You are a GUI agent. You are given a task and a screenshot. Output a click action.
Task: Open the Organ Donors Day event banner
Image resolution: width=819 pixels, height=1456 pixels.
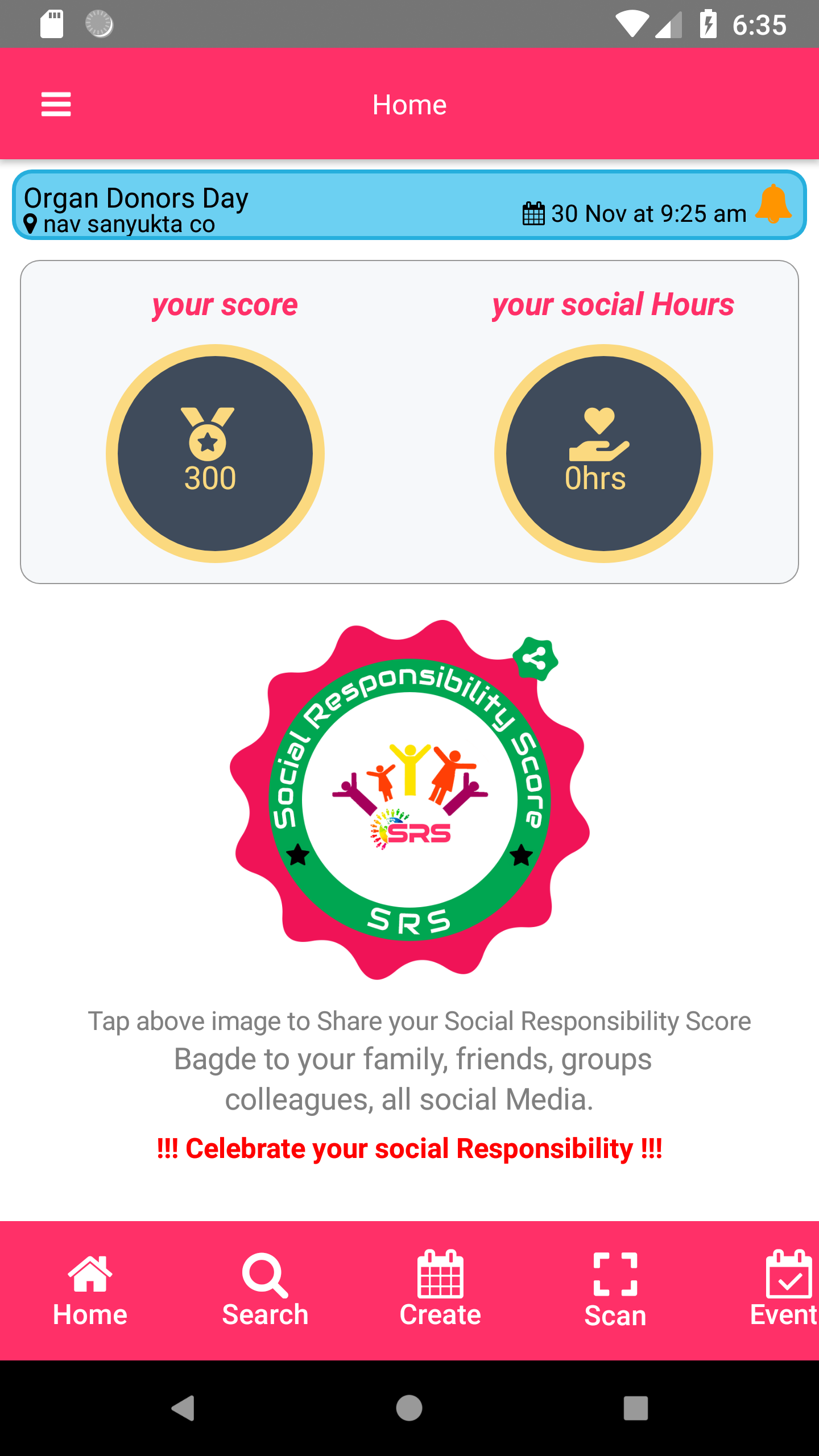click(x=409, y=205)
